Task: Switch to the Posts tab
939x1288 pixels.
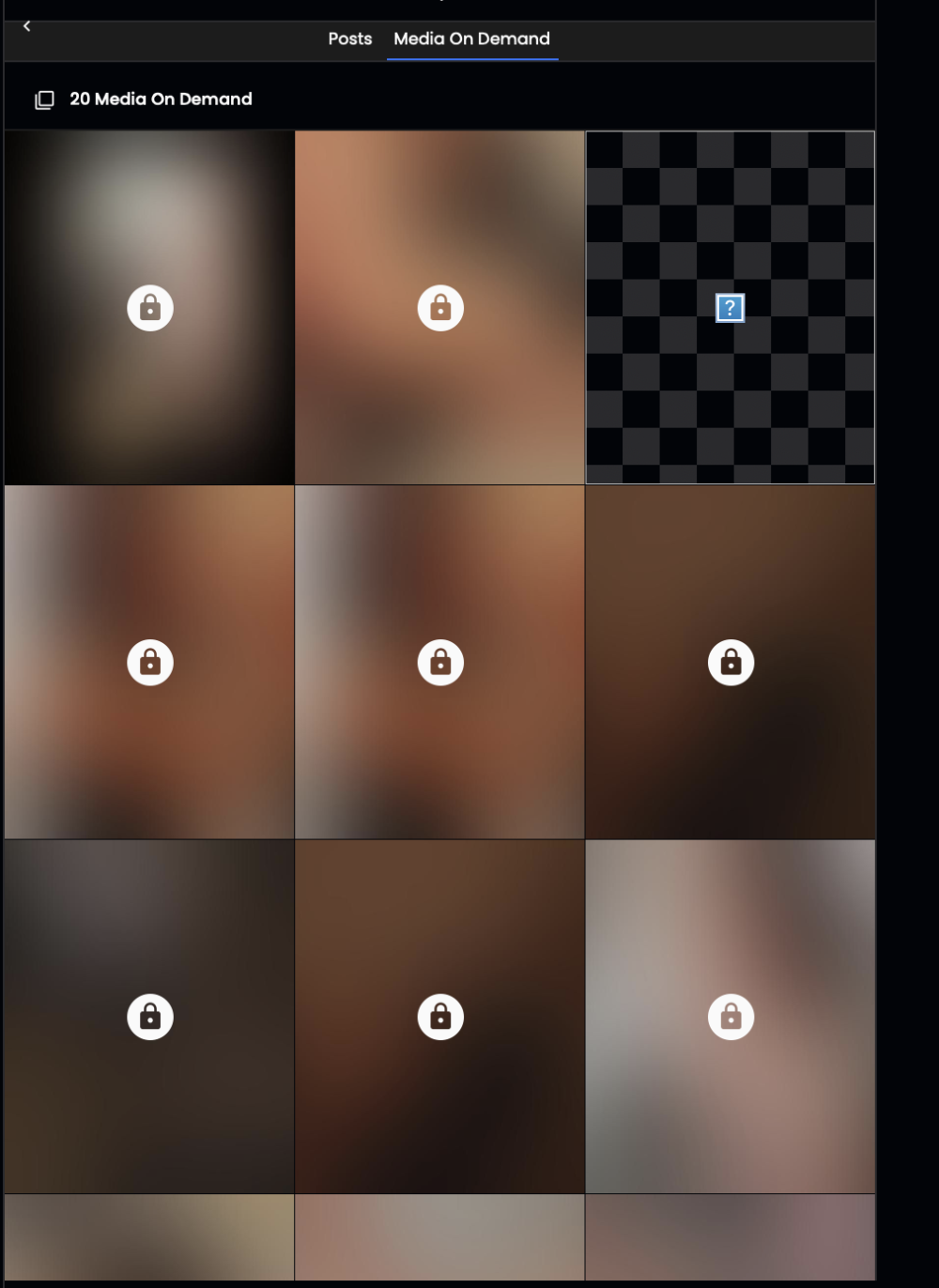Action: 349,39
